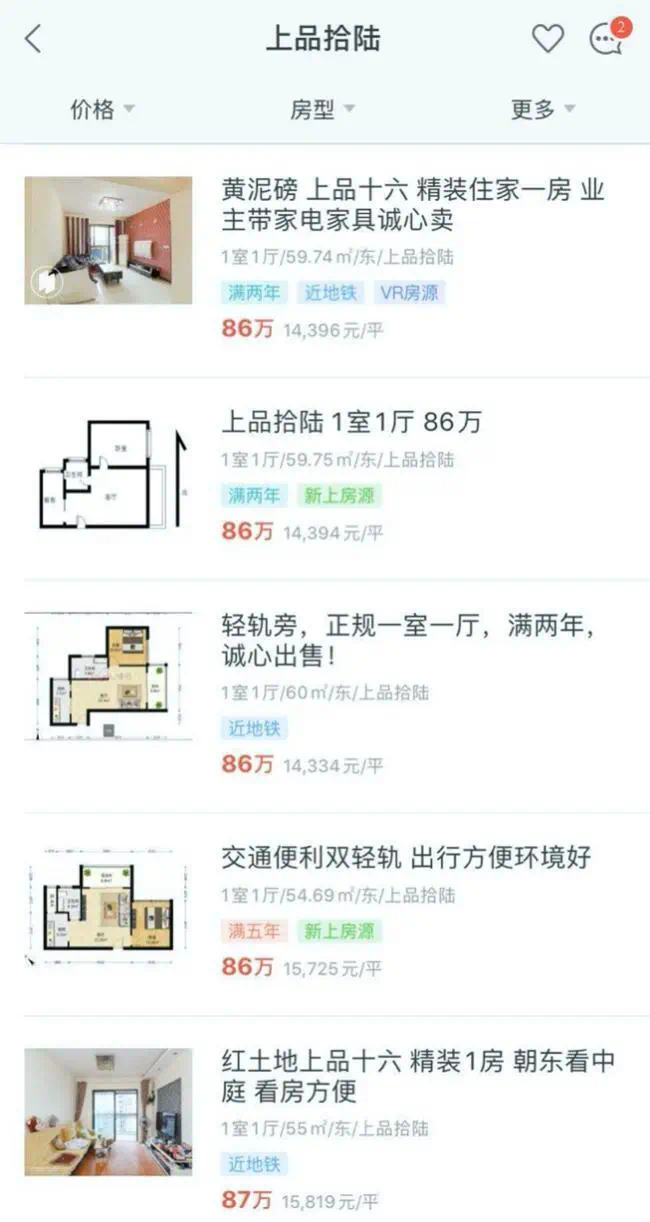Viewport: 650px width, 1222px height.
Task: Expand the 价格 filter dropdown
Action: coord(102,109)
